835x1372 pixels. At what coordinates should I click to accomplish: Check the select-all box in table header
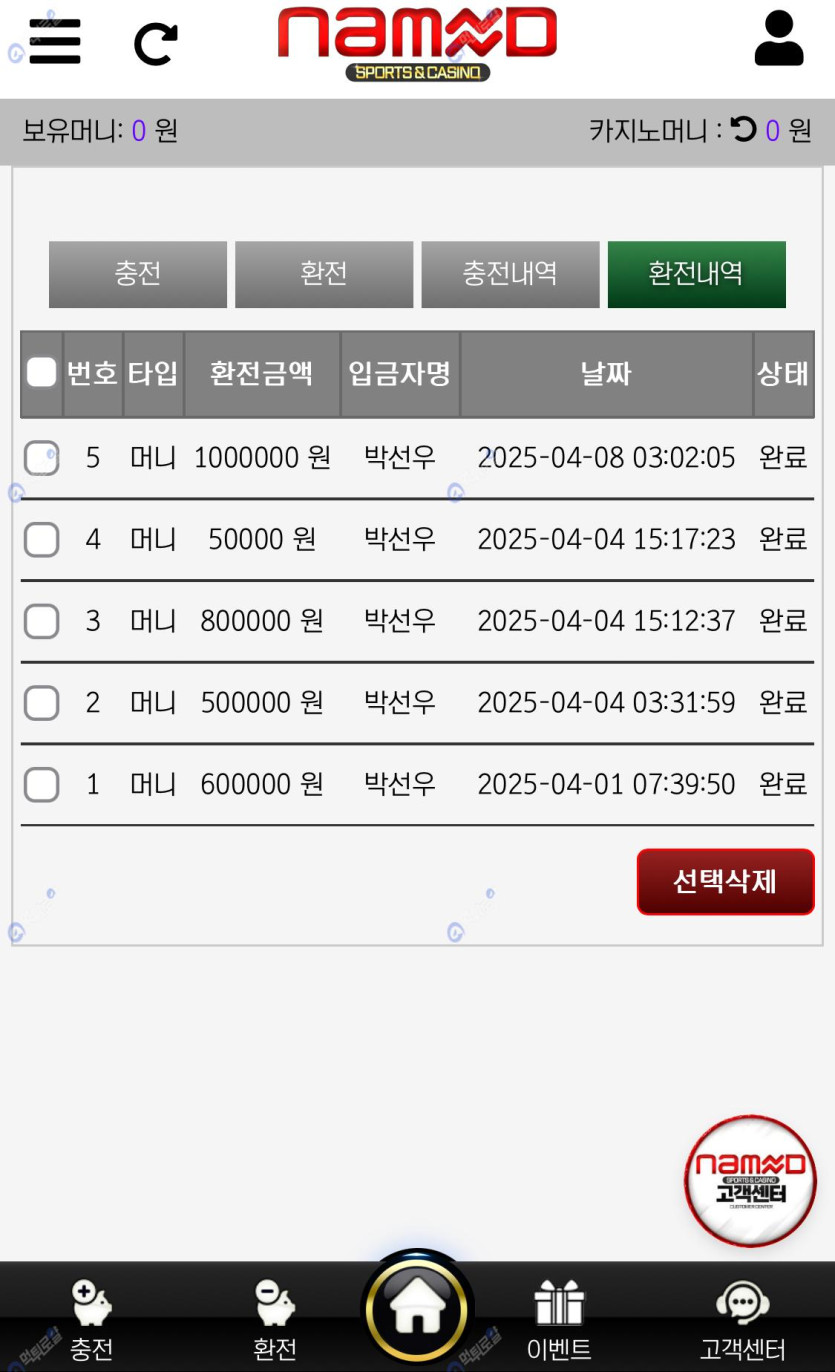[x=41, y=373]
